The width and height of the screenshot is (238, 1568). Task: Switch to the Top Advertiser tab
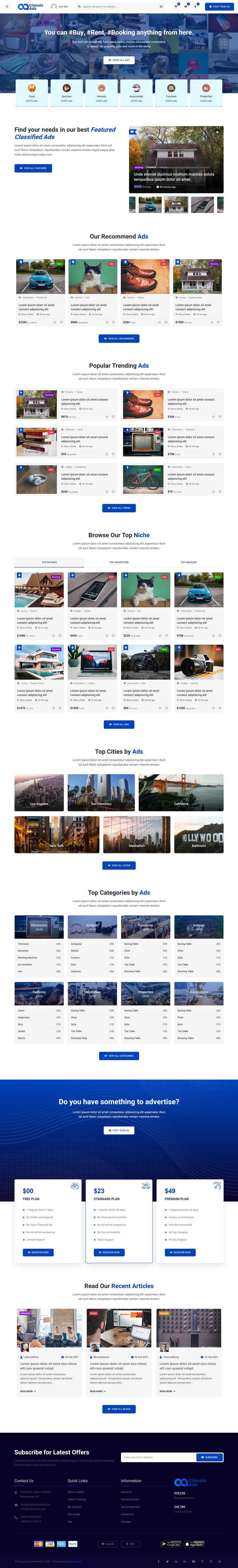tap(119, 562)
